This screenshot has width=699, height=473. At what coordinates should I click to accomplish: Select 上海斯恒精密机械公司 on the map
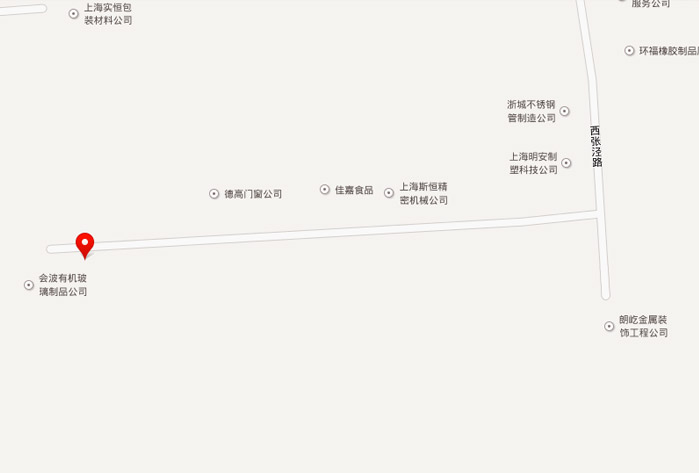[x=390, y=191]
